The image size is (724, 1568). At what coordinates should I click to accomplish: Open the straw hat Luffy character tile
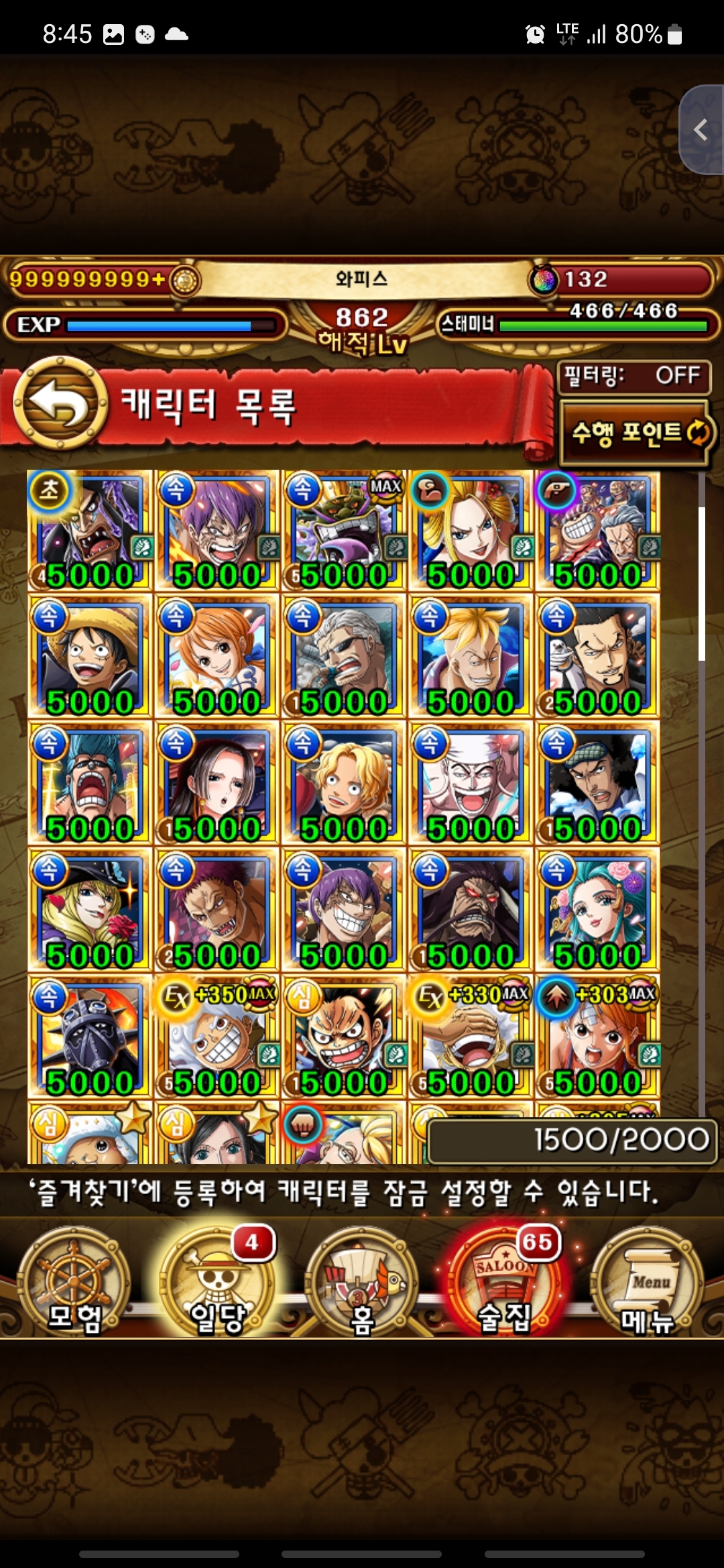click(90, 657)
